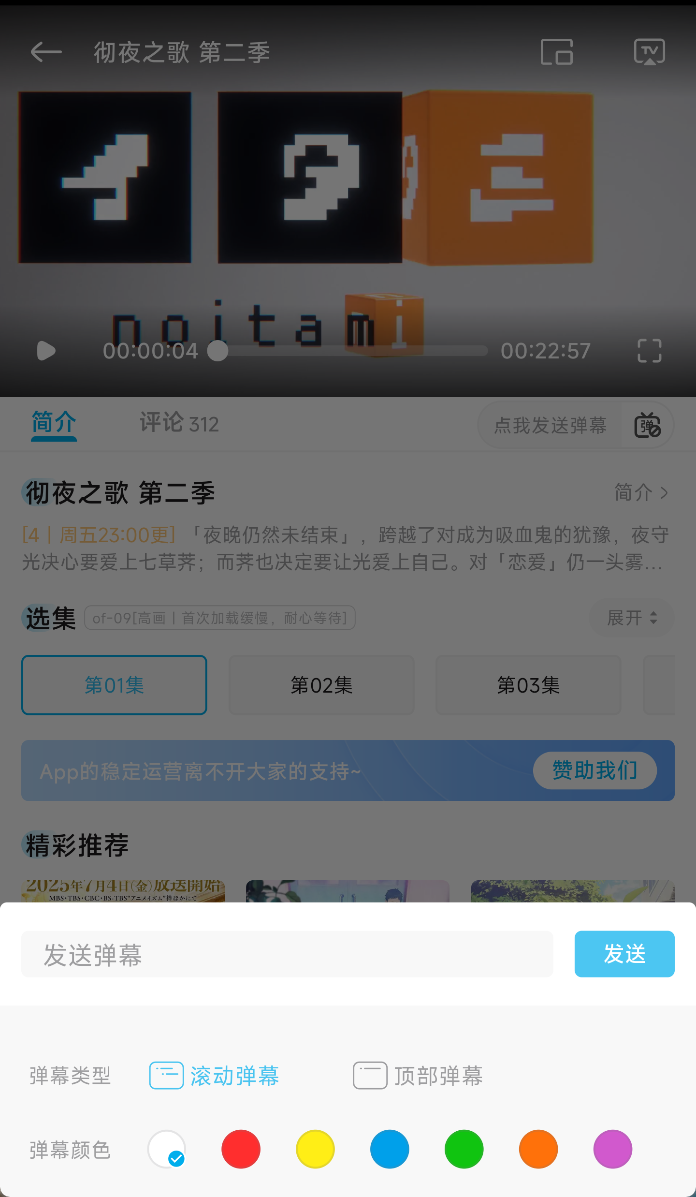
Task: Choose the red danmaku color
Action: coord(241,1149)
